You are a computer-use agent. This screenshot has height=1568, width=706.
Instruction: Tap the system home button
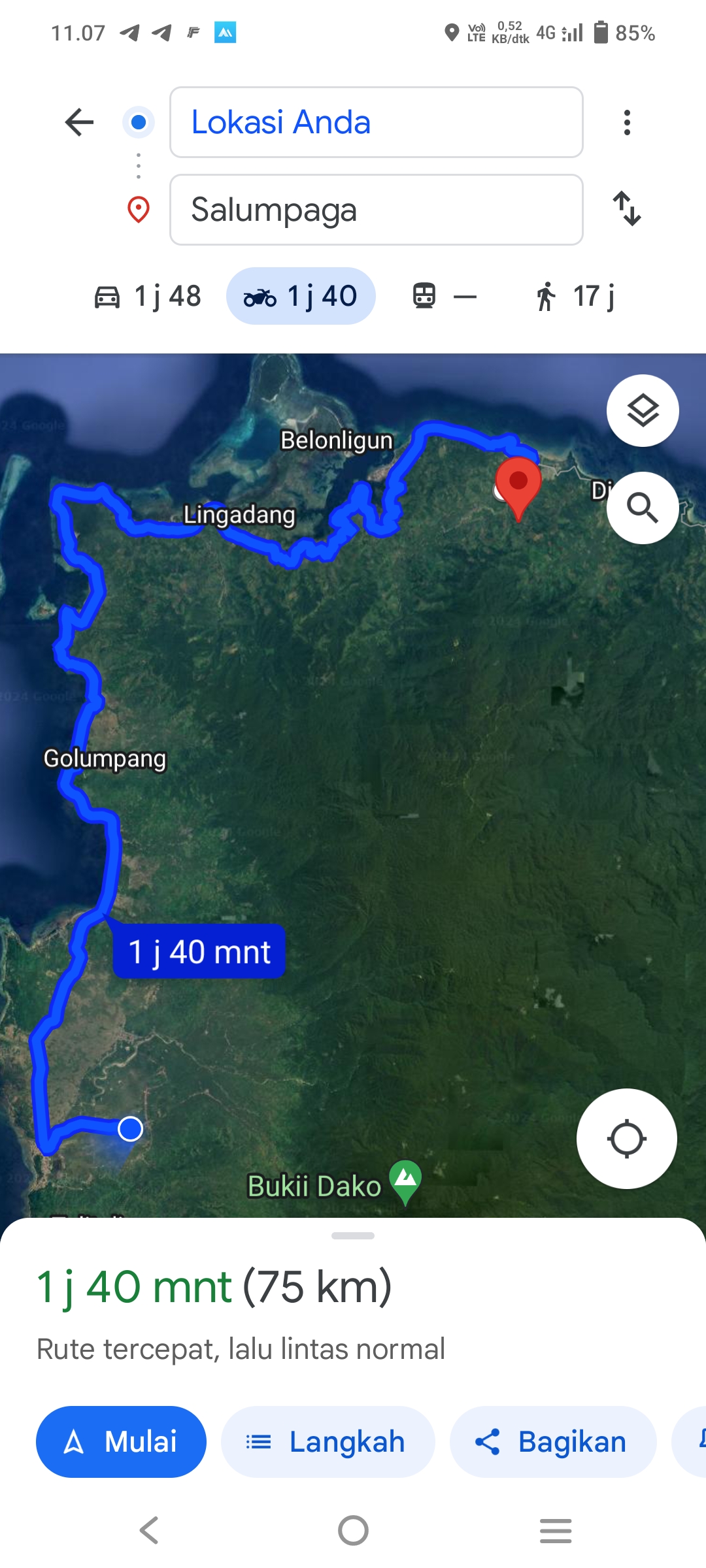[x=353, y=1530]
